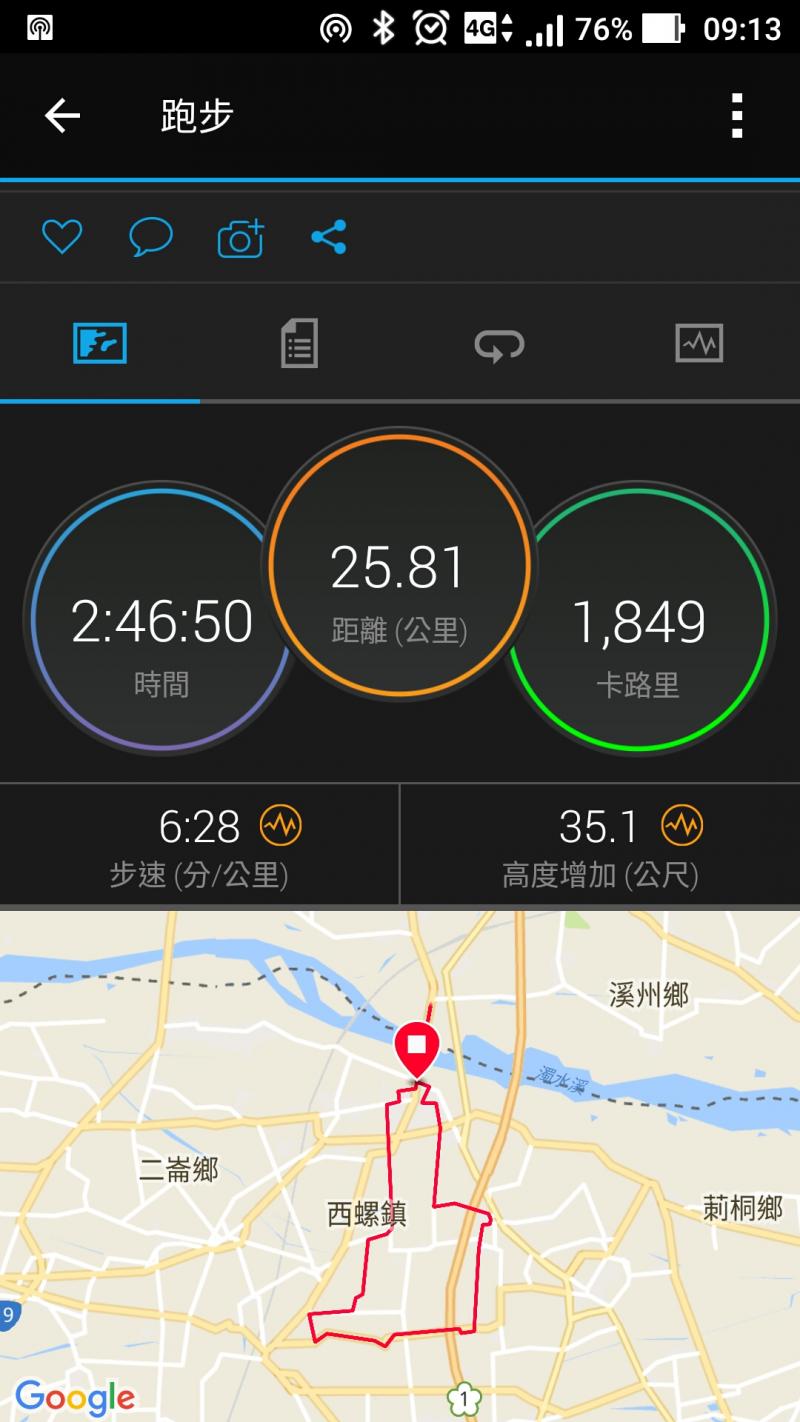The width and height of the screenshot is (800, 1422).
Task: Switch to the activity details list tab
Action: pyautogui.click(x=299, y=343)
